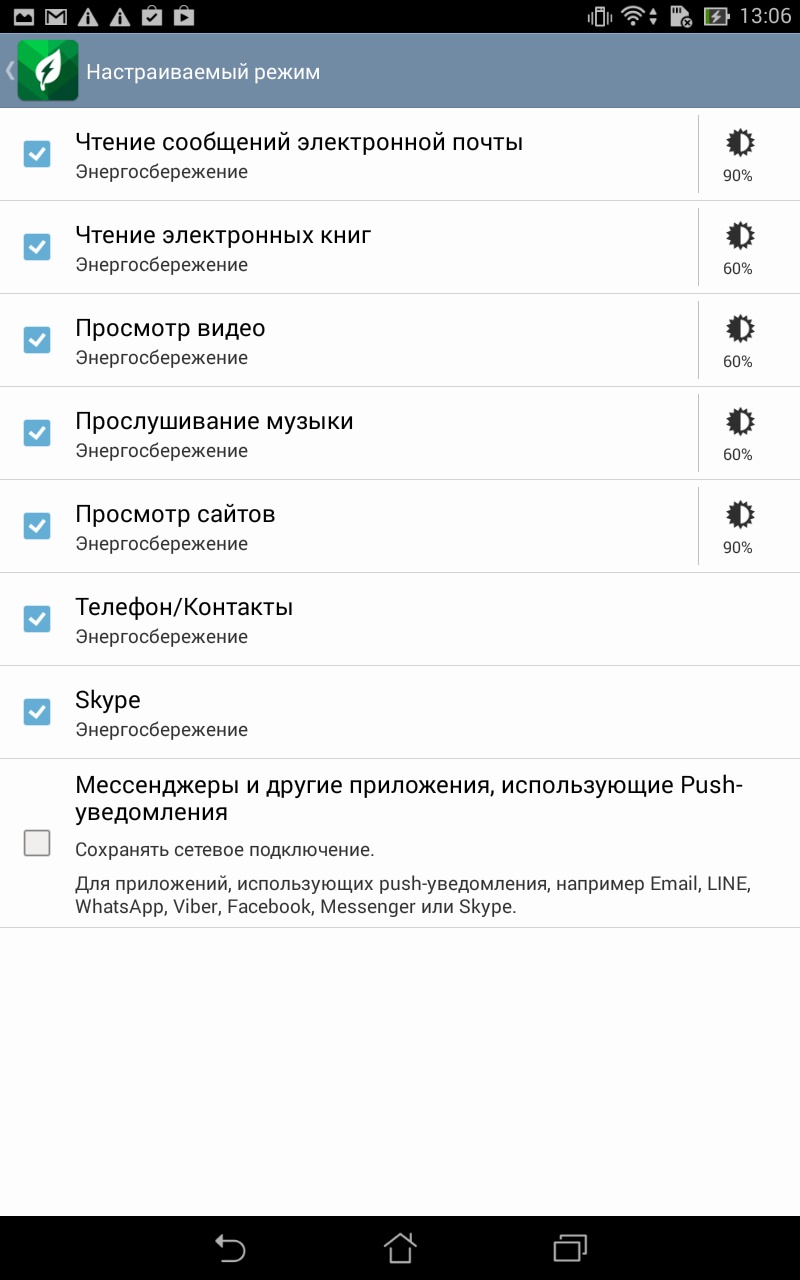This screenshot has width=800, height=1280.
Task: Uncheck Прослушивание музыки checkbox
Action: (x=37, y=433)
